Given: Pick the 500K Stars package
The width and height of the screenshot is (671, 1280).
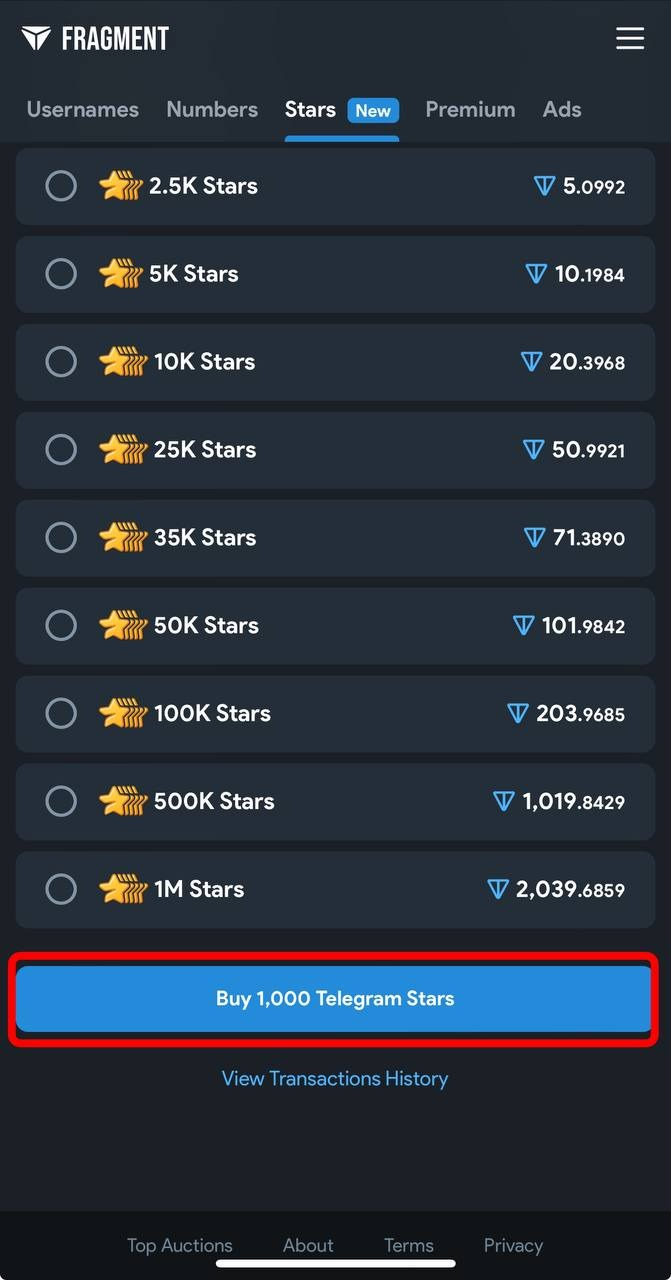Looking at the screenshot, I should tap(61, 802).
